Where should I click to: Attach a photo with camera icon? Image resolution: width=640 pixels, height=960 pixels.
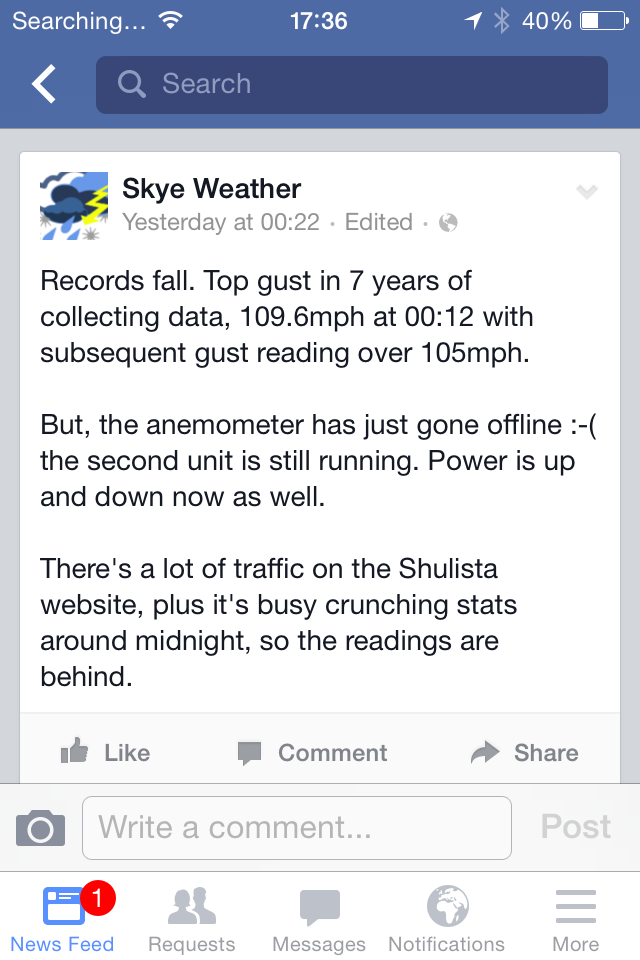41,828
